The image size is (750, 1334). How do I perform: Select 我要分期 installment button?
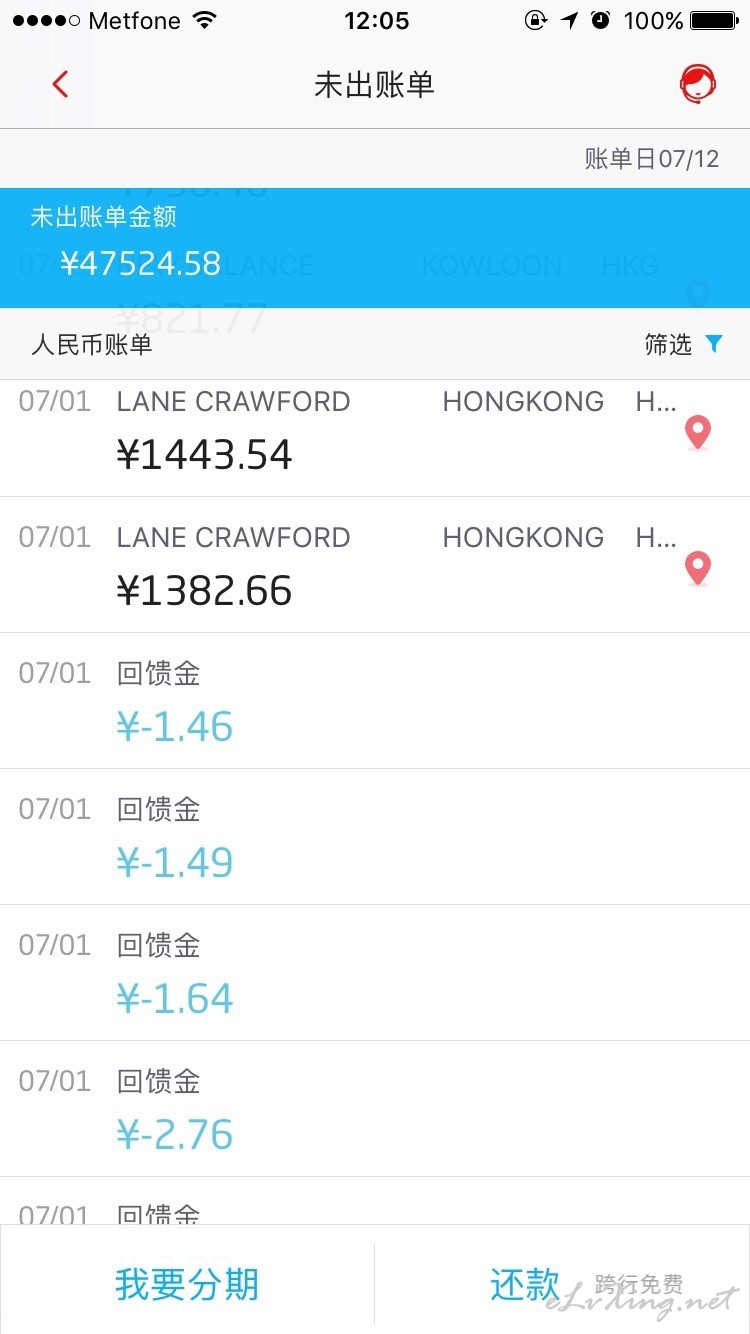coord(187,1284)
